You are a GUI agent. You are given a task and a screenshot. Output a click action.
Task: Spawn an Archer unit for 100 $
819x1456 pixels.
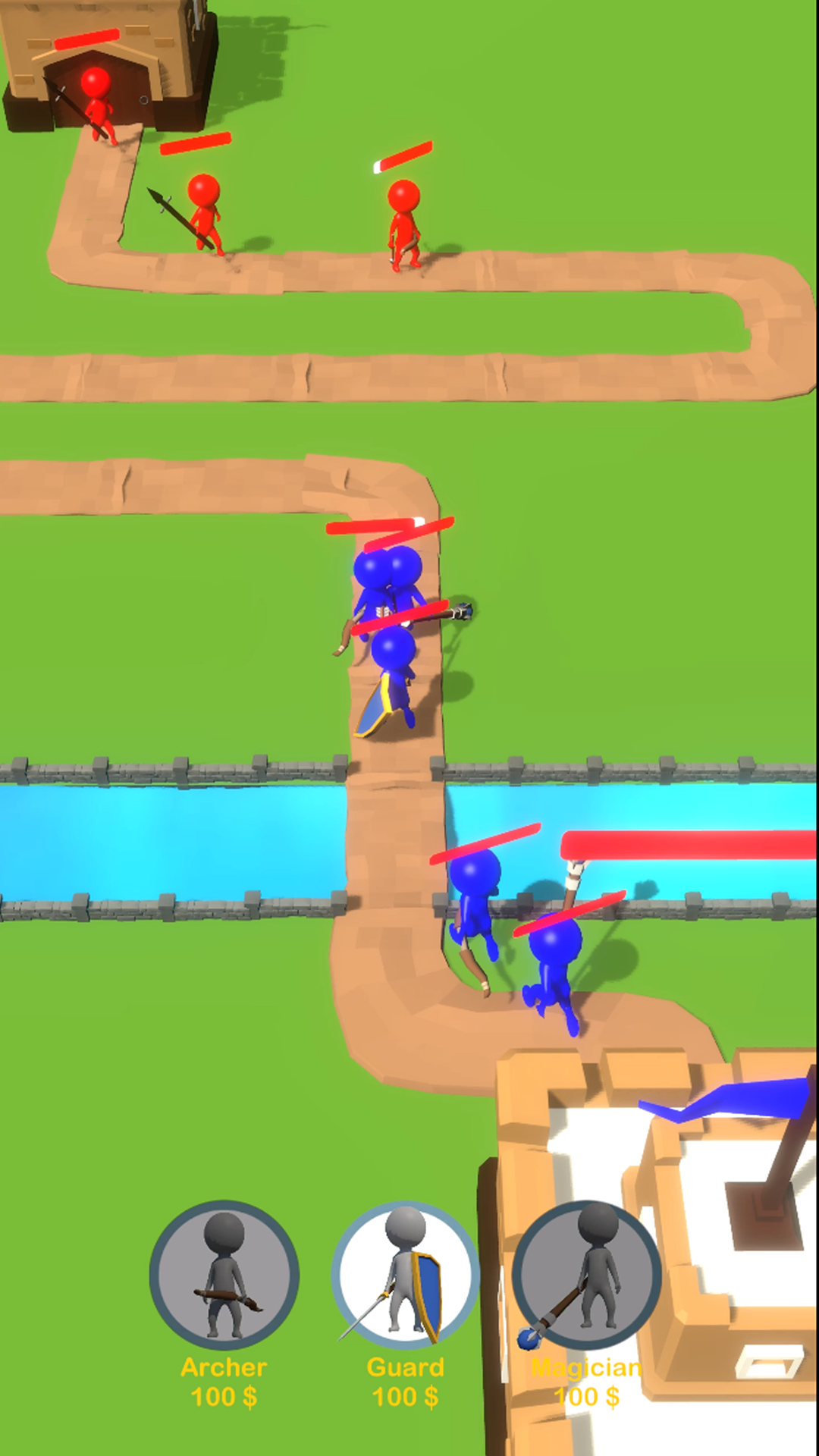224,1275
